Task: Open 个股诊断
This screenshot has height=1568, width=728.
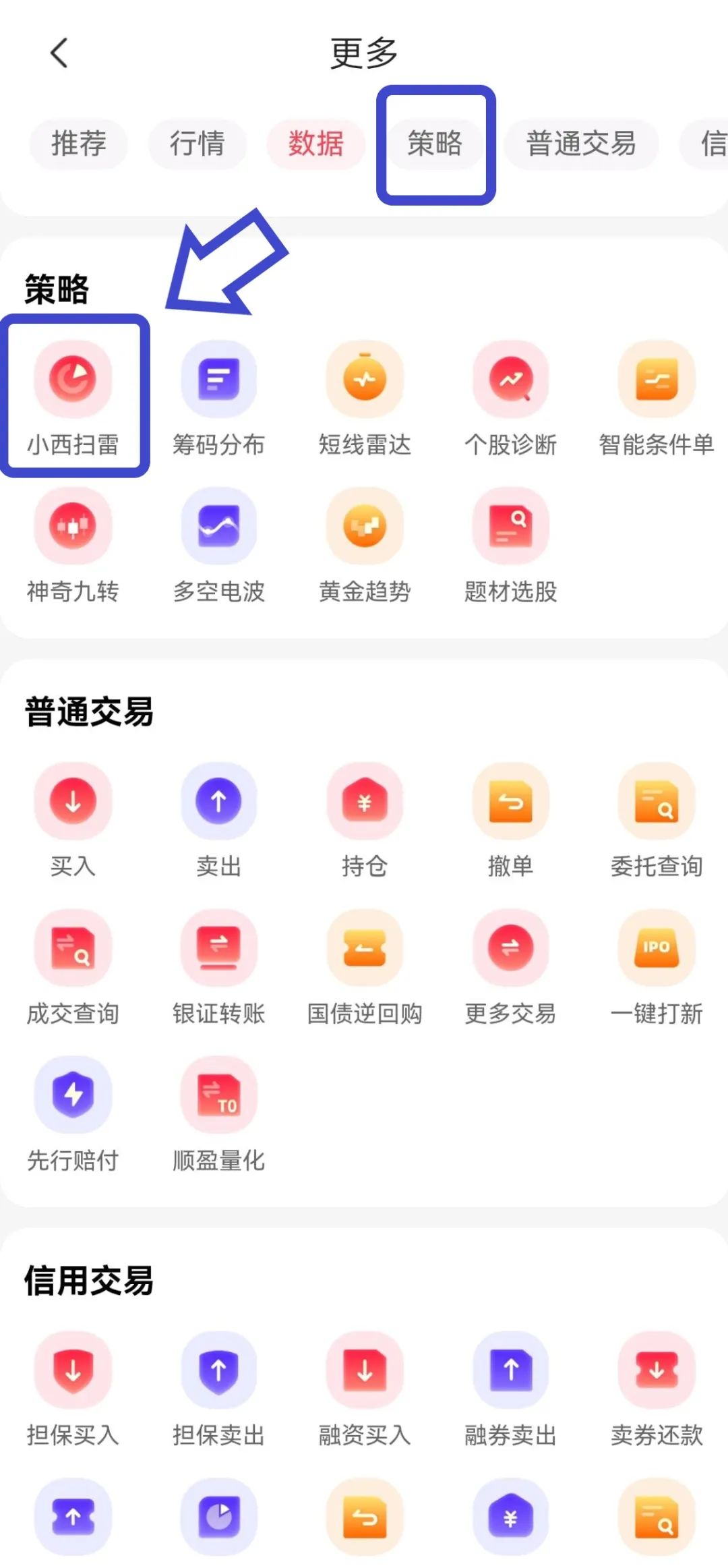Action: pos(511,398)
